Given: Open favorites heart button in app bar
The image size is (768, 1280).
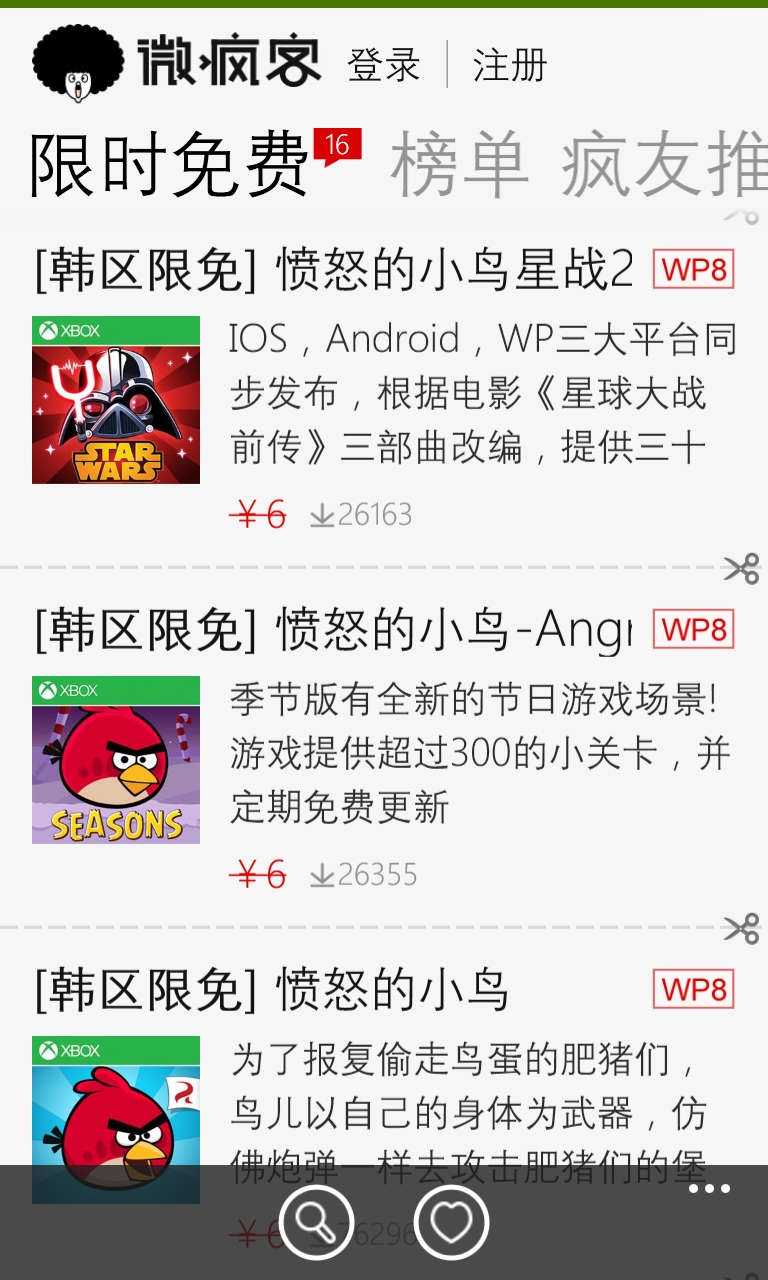Looking at the screenshot, I should [451, 1222].
